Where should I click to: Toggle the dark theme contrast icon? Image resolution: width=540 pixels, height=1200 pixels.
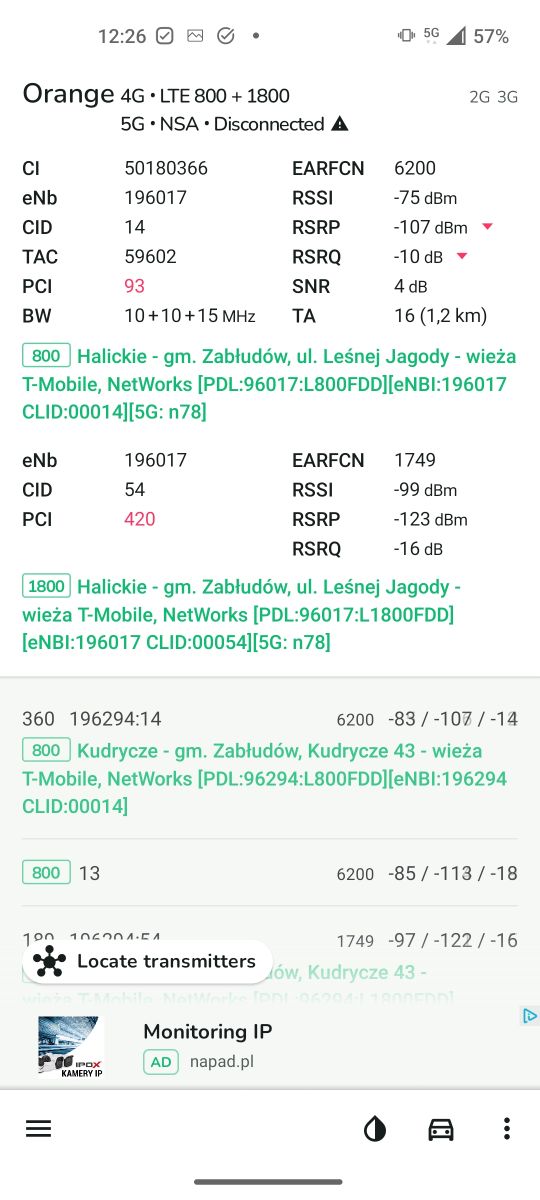click(x=375, y=1130)
